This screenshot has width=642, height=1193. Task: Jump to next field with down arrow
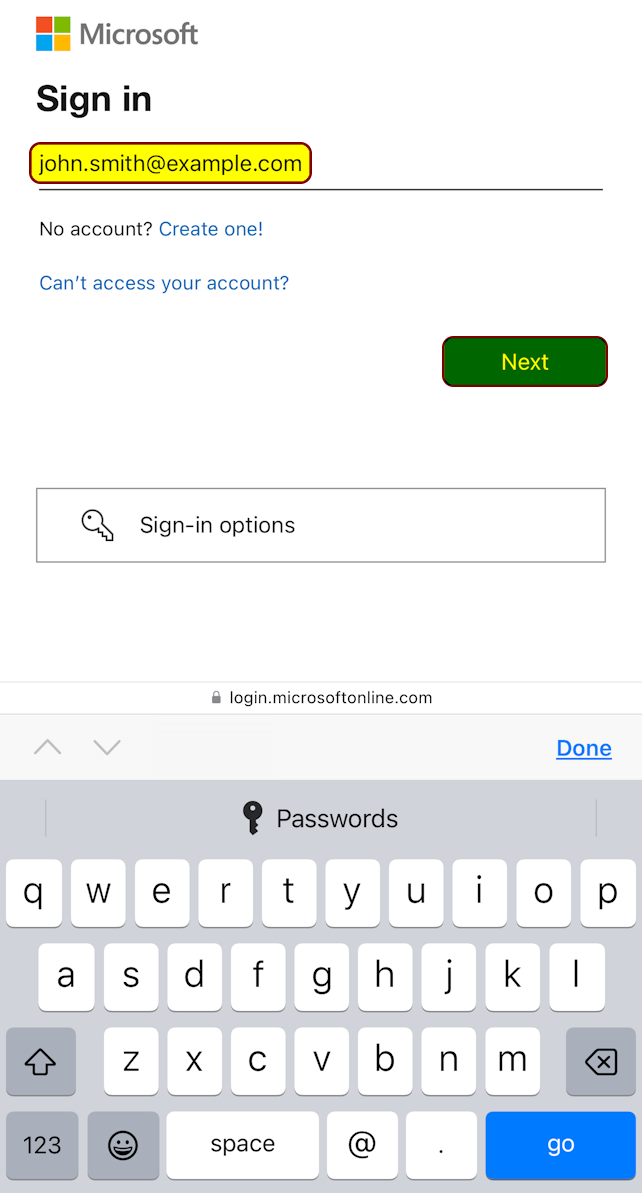tap(107, 747)
